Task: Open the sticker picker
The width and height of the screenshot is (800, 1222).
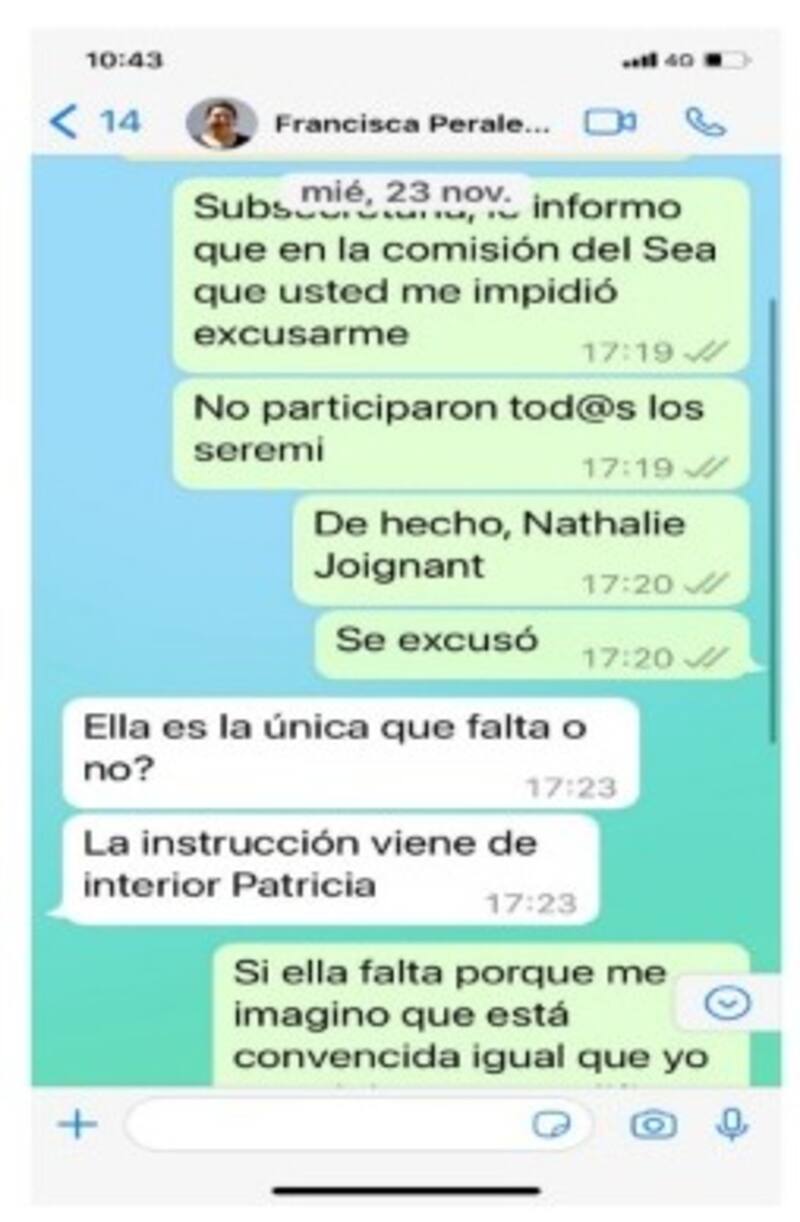Action: point(551,1125)
